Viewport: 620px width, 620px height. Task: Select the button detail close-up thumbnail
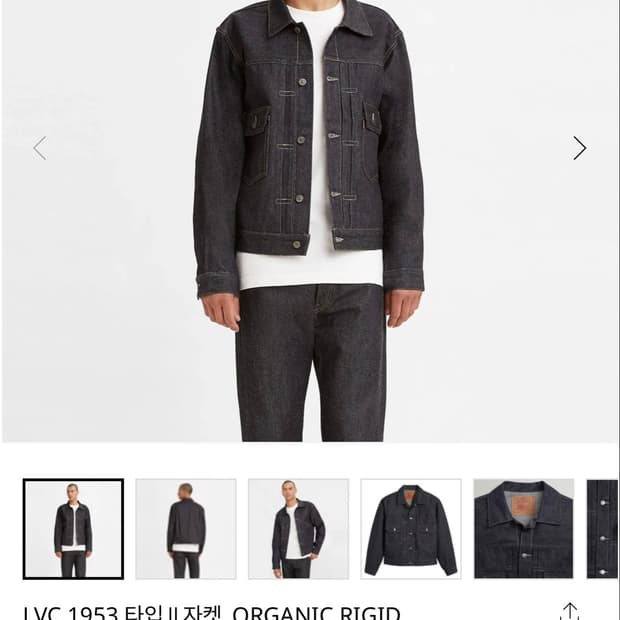602,529
